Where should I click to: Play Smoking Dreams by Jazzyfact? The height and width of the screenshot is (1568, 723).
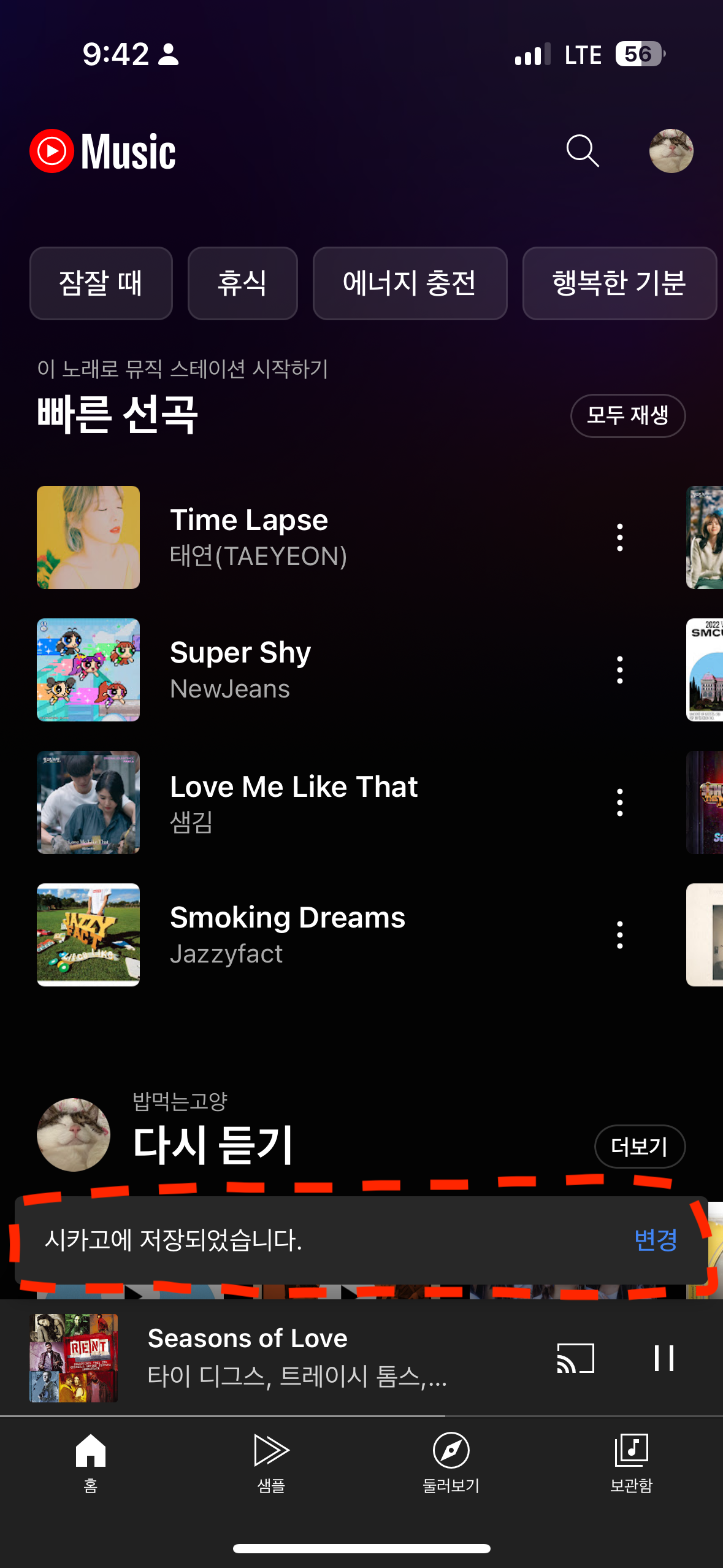[x=287, y=935]
